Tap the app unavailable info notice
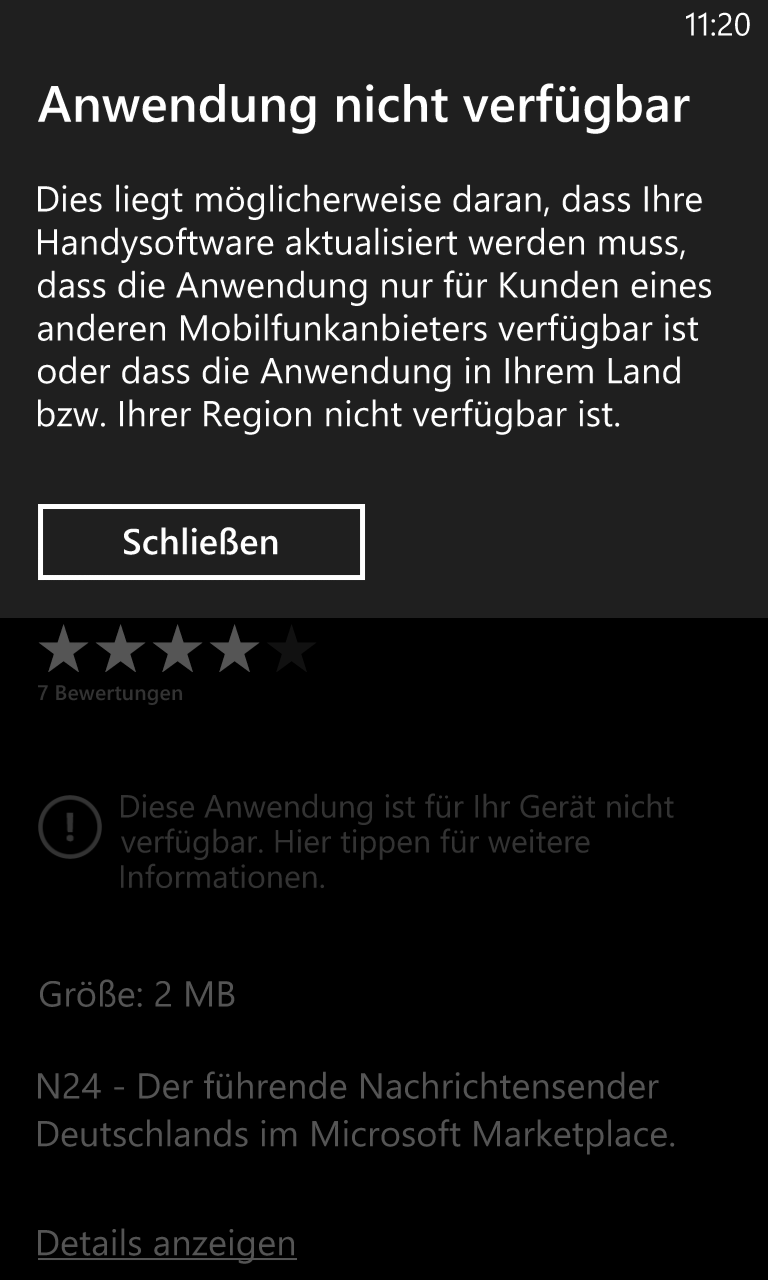The width and height of the screenshot is (768, 1280). pyautogui.click(x=356, y=842)
